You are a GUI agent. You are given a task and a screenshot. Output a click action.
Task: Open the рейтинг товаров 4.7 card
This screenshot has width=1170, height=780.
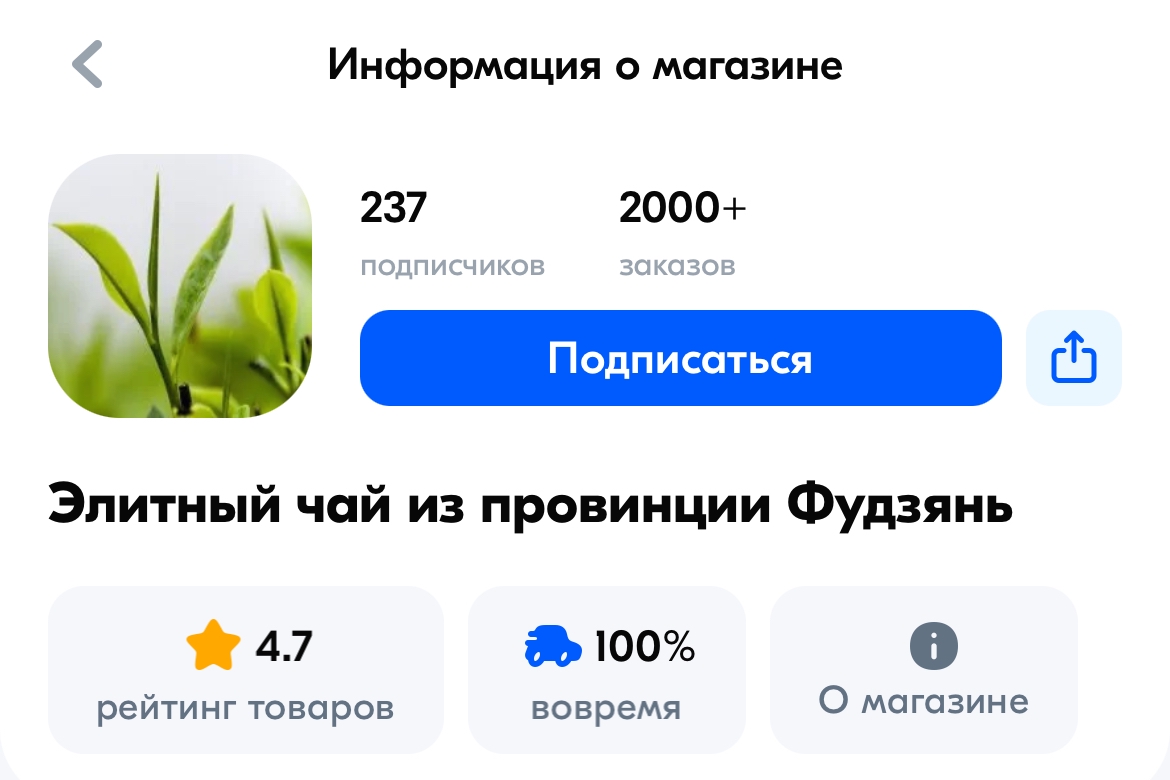point(245,670)
